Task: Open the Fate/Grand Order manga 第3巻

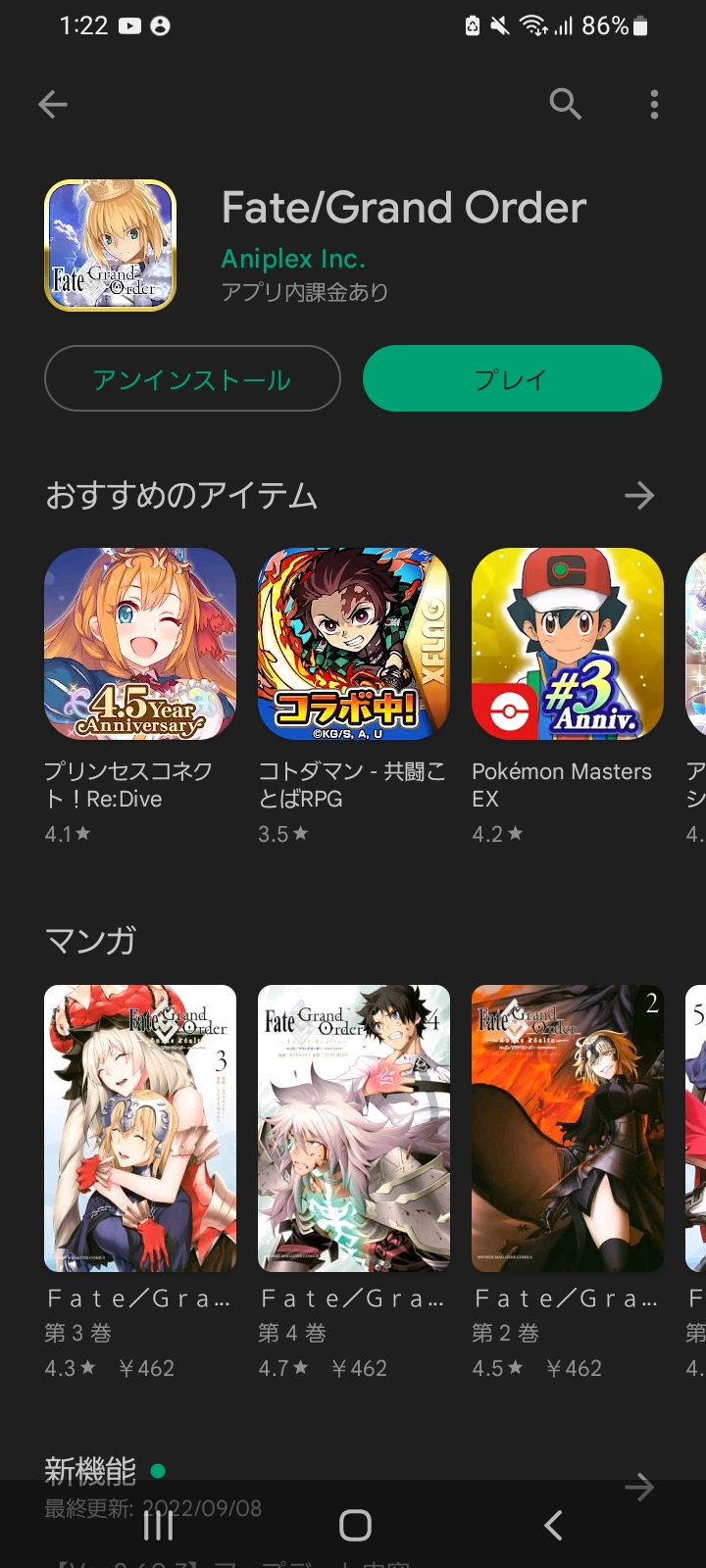Action: click(140, 1182)
